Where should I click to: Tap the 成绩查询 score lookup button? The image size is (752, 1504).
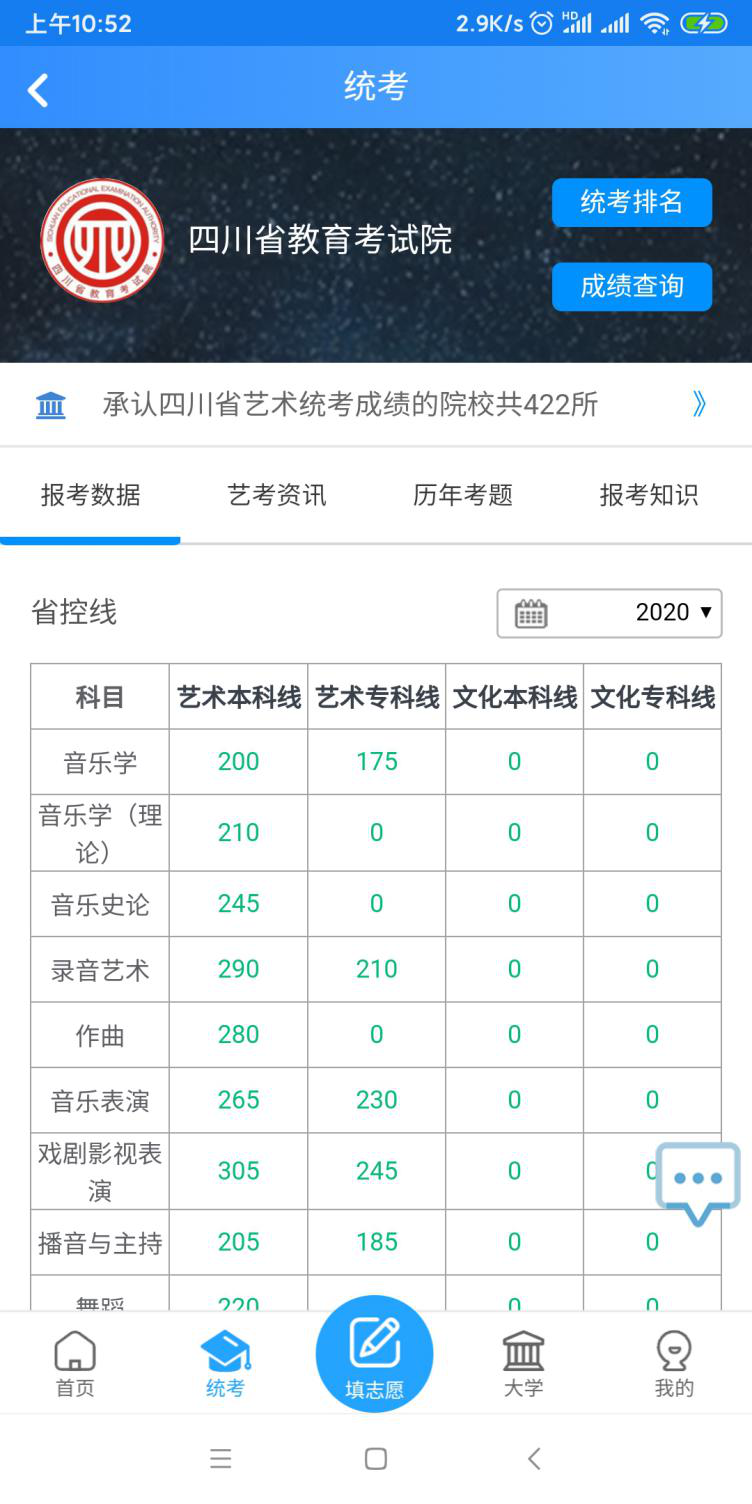(632, 287)
